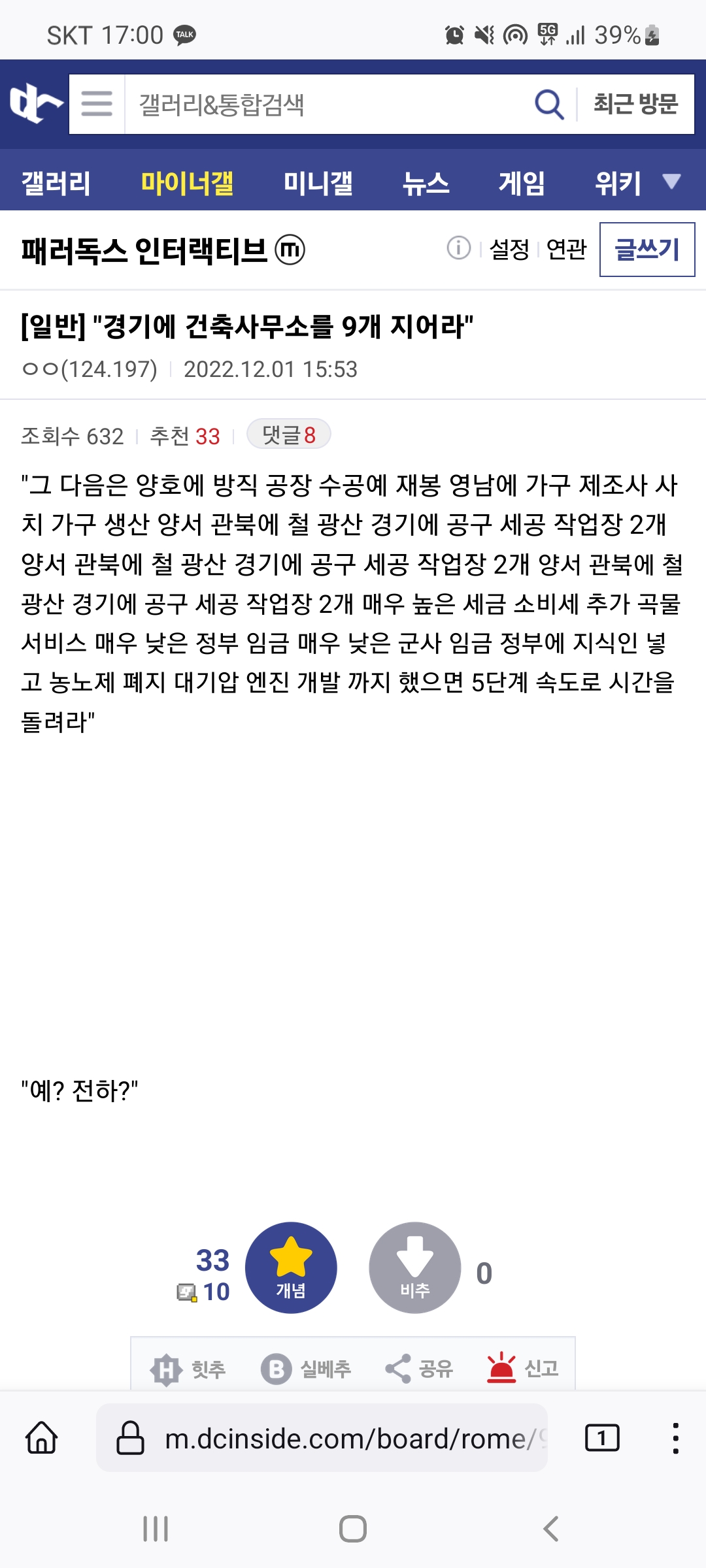Image resolution: width=706 pixels, height=1568 pixels.
Task: Jump to comments via 댓글 8 chip
Action: pyautogui.click(x=288, y=434)
